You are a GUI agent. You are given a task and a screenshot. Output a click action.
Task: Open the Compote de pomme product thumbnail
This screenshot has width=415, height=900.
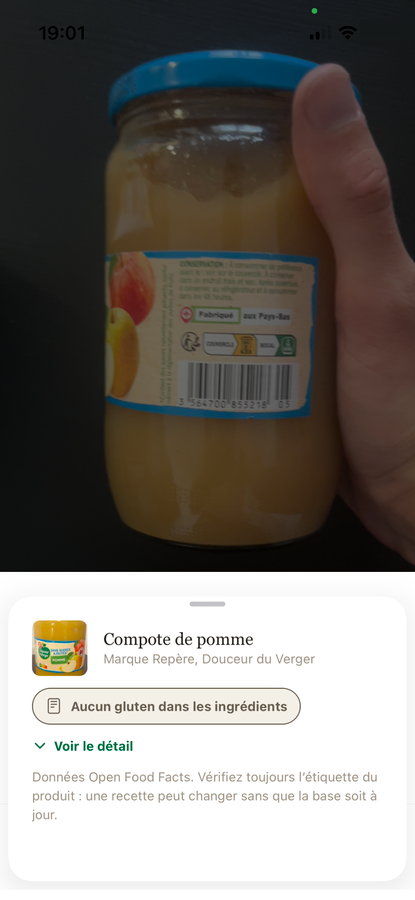click(60, 648)
